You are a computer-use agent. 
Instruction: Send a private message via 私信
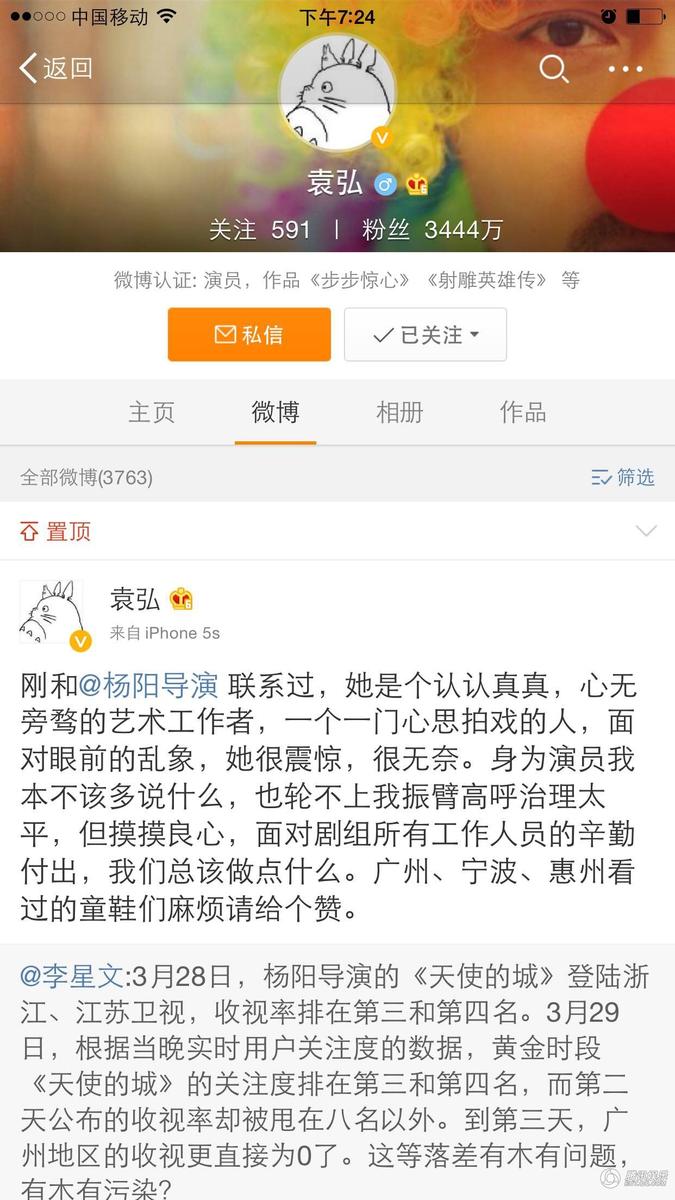tap(249, 335)
